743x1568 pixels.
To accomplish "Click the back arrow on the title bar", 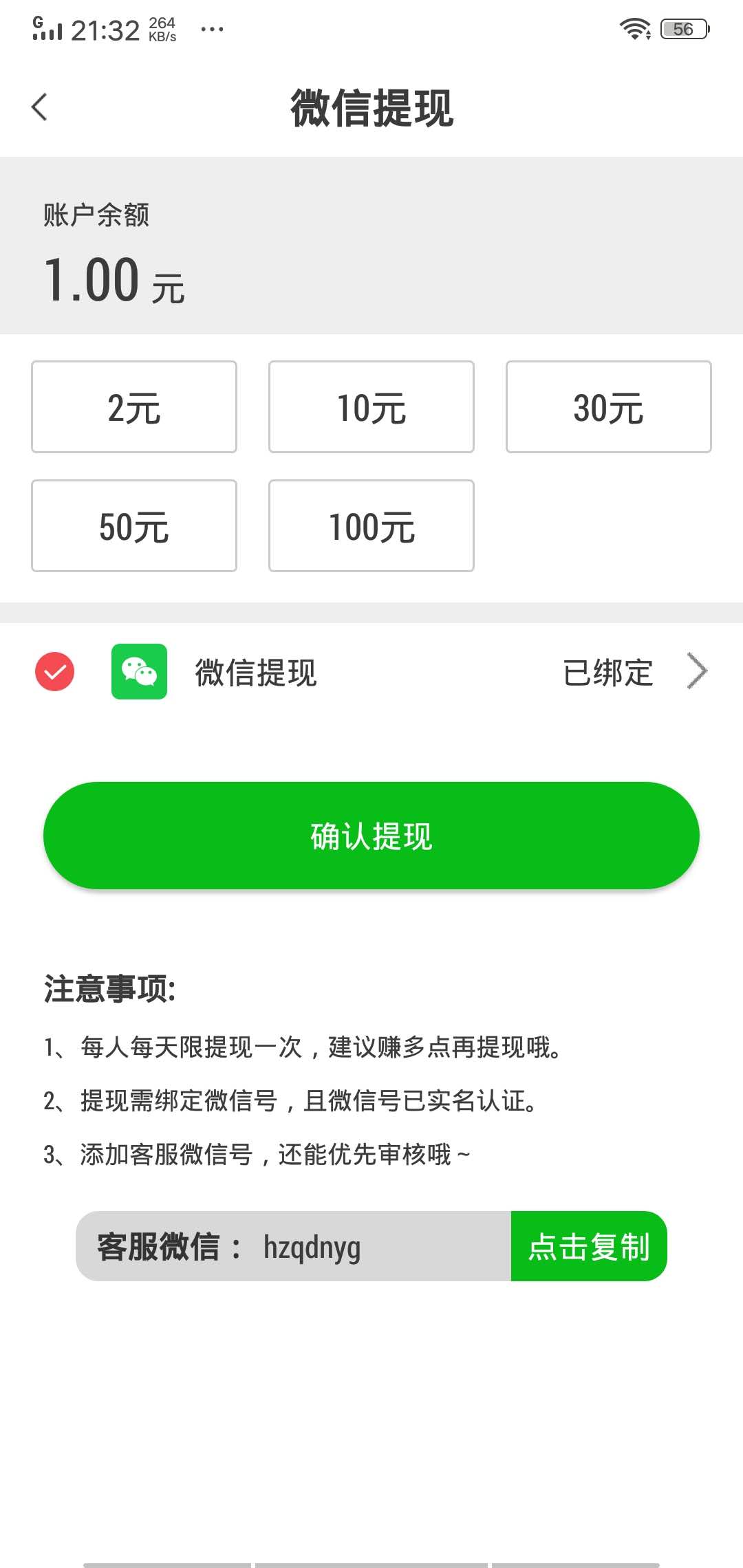I will pyautogui.click(x=39, y=107).
